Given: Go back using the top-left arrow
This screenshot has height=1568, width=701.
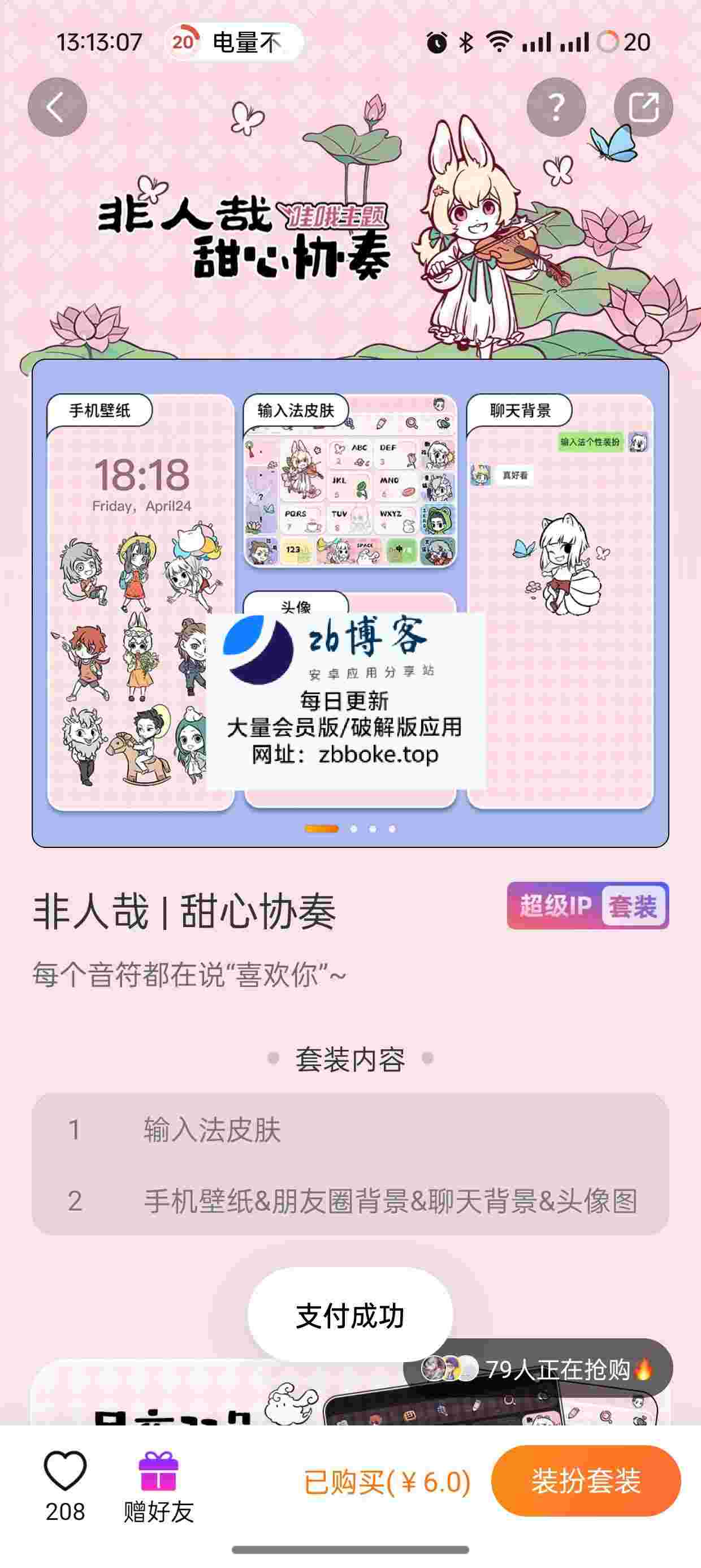Looking at the screenshot, I should [x=57, y=107].
